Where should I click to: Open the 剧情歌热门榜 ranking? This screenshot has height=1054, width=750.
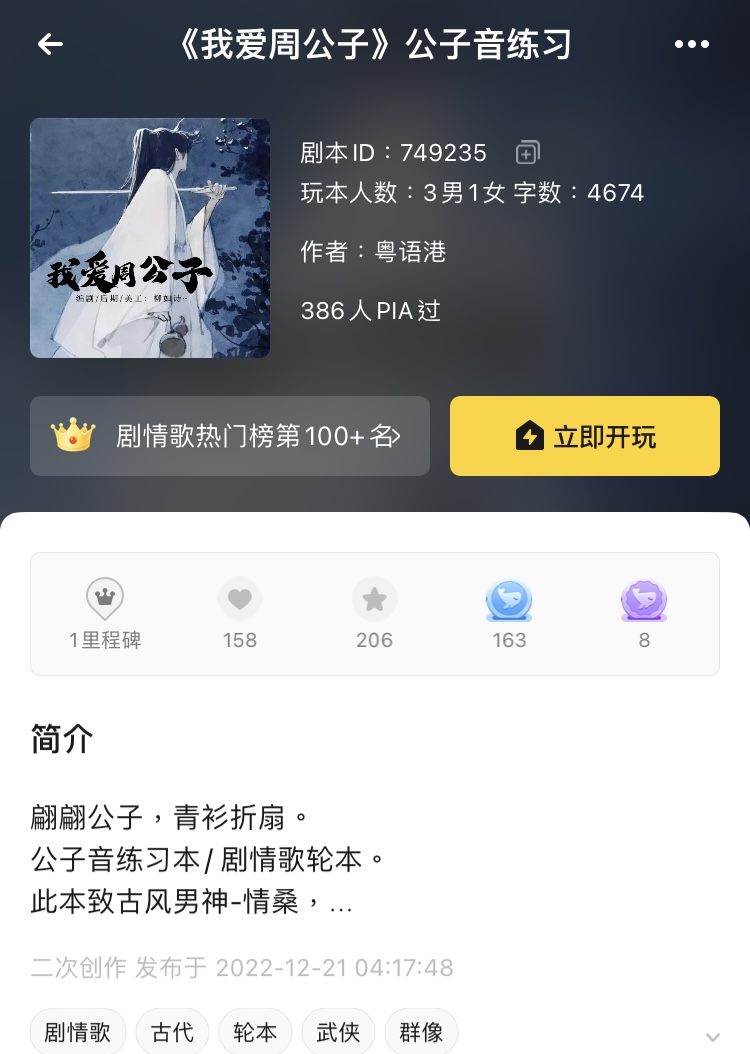tap(230, 436)
